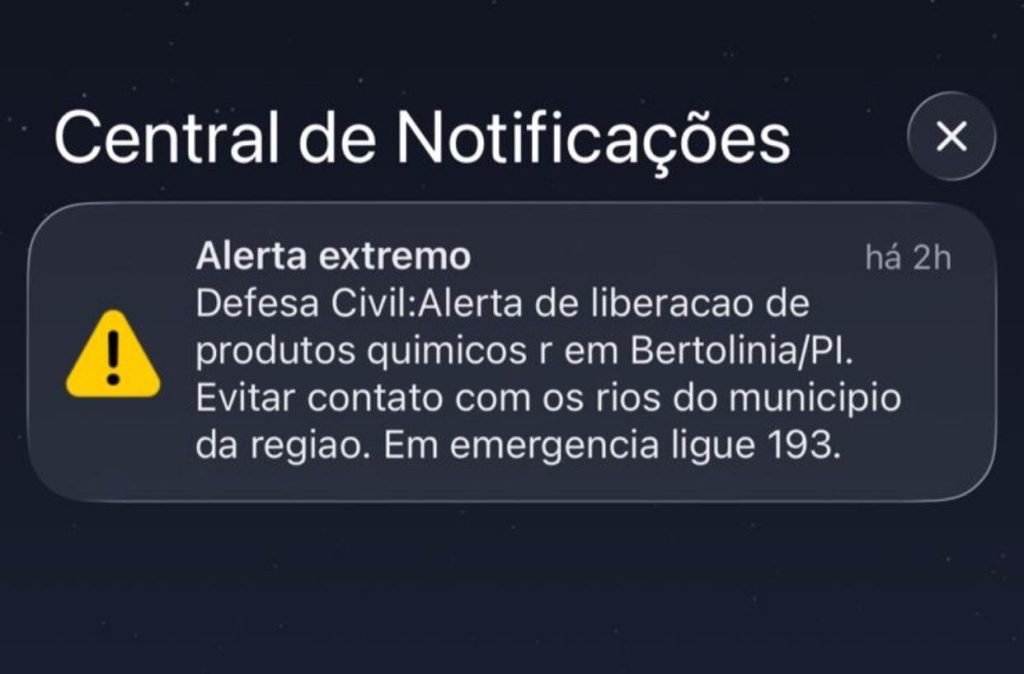
Task: Clear notifications with the X button
Action: point(951,137)
